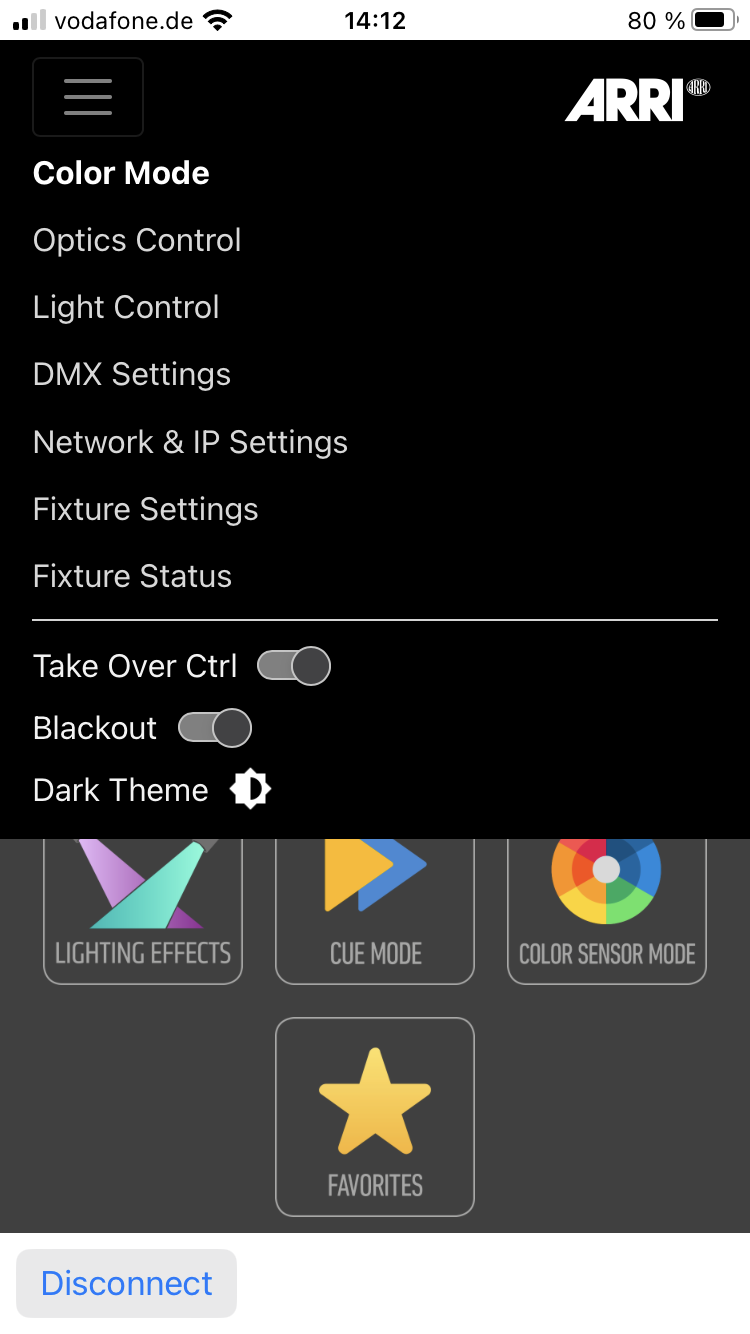The height and width of the screenshot is (1334, 750).
Task: Open Network & IP Settings
Action: (x=190, y=442)
